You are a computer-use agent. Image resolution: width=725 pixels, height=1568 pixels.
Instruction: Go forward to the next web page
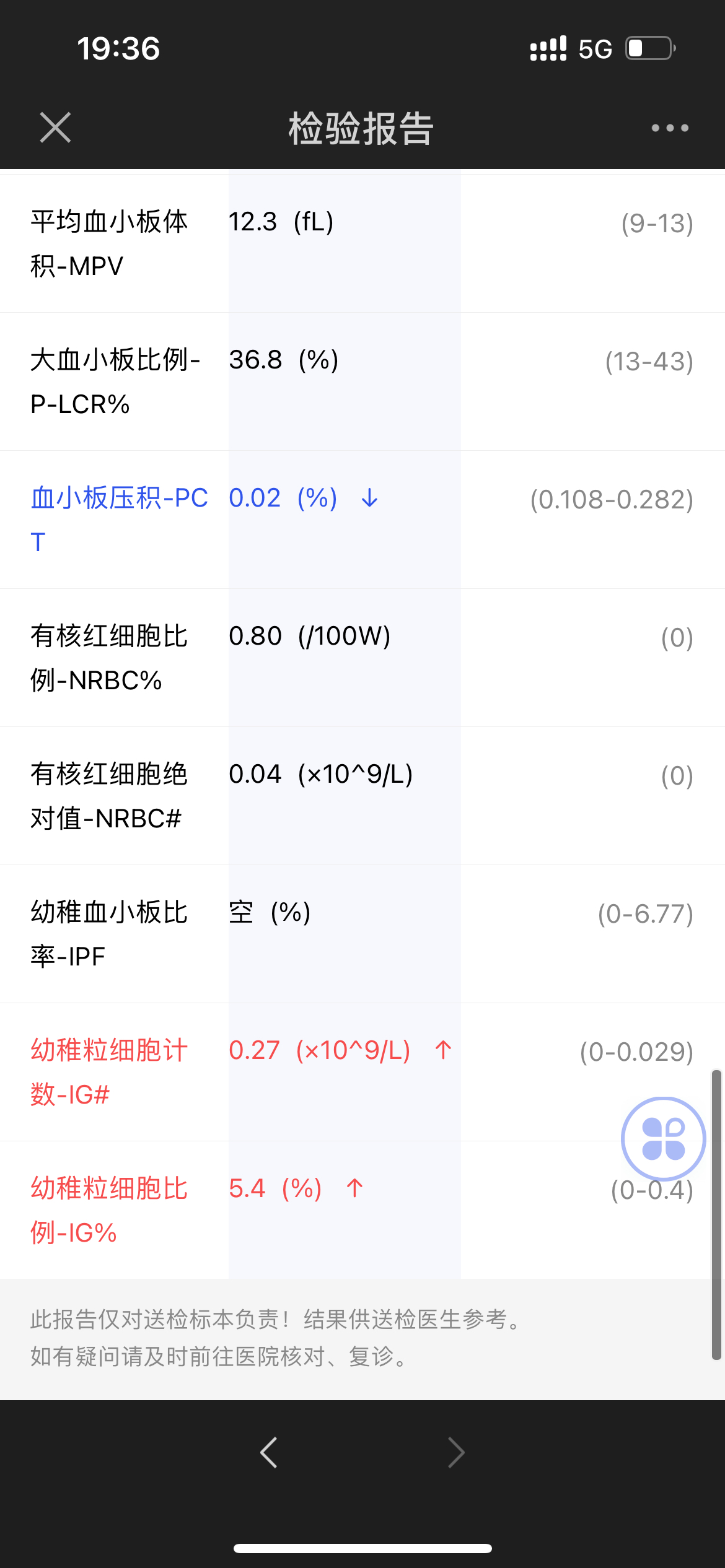click(x=456, y=1452)
